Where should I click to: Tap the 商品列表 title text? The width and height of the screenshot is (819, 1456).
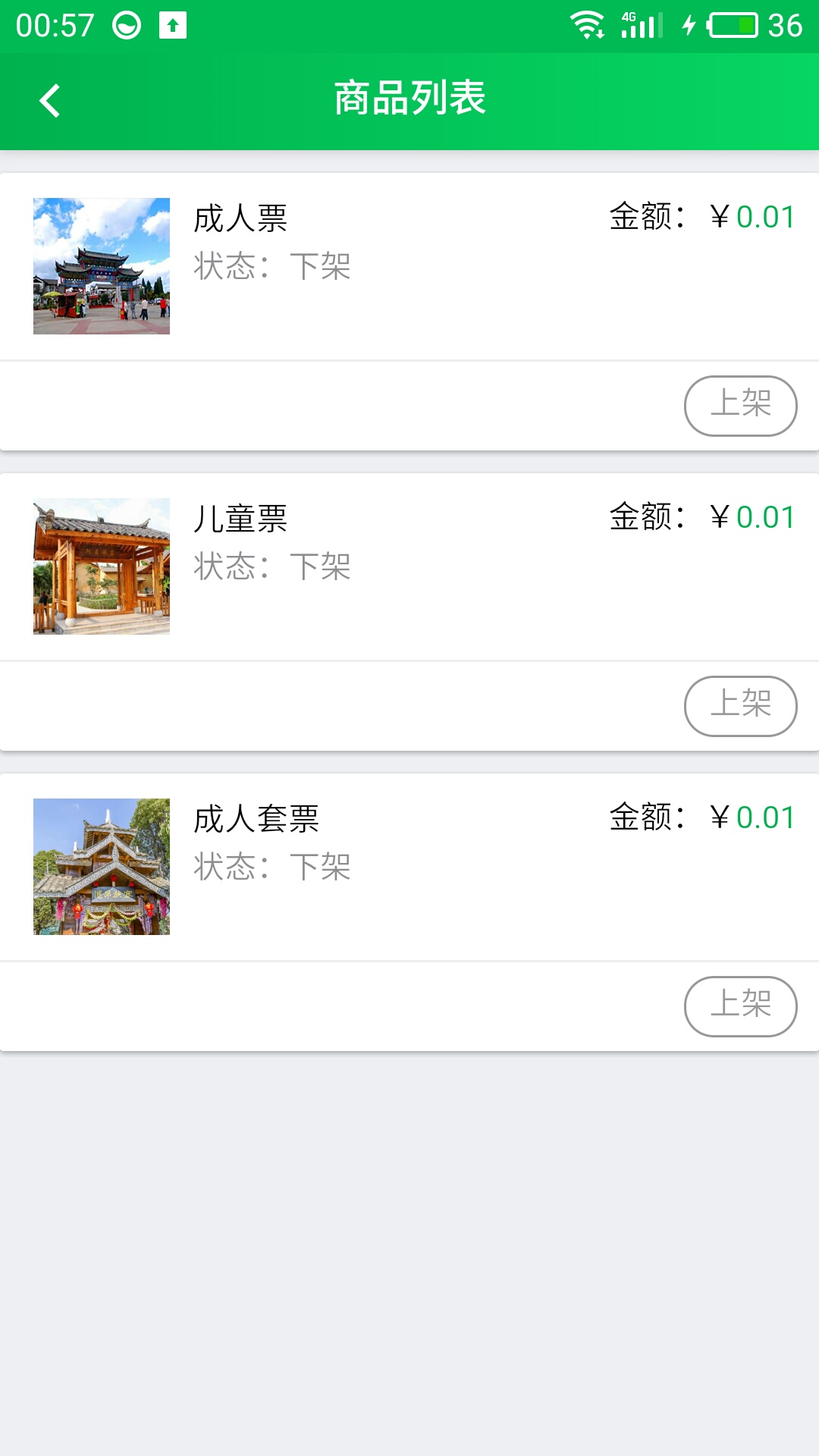(x=409, y=99)
